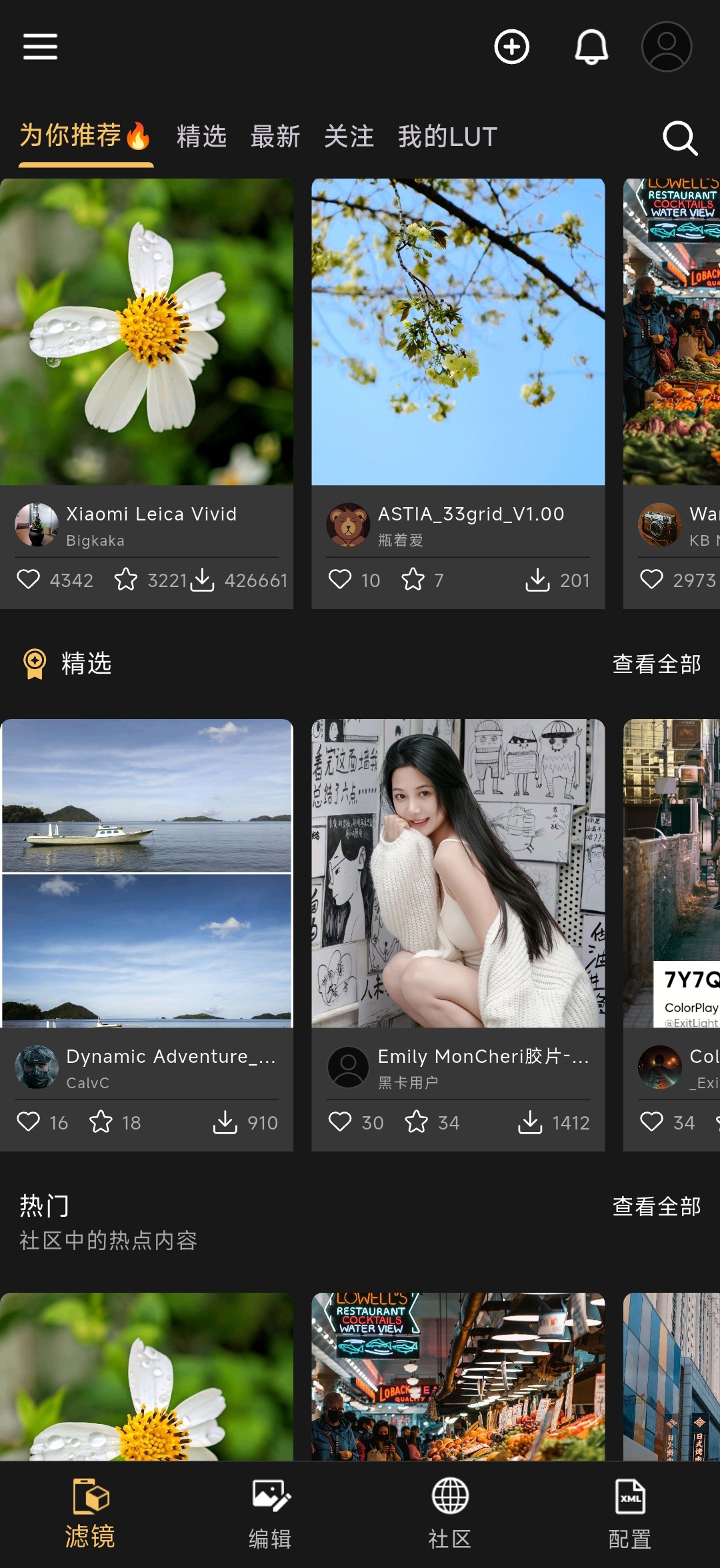This screenshot has height=1568, width=720.
Task: Tap the search magnifier icon
Action: (679, 138)
